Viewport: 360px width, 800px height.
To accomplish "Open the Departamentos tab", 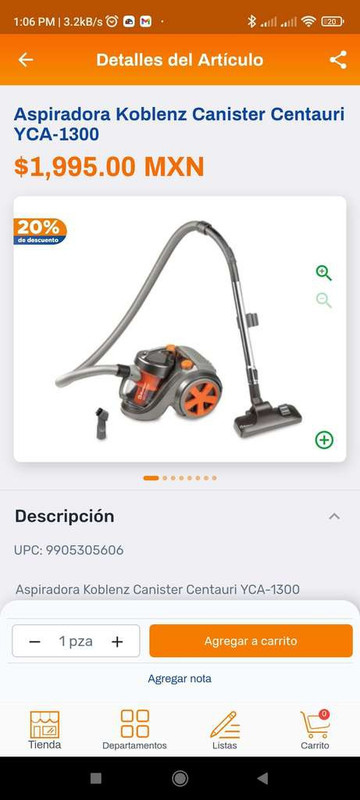I will 135,730.
